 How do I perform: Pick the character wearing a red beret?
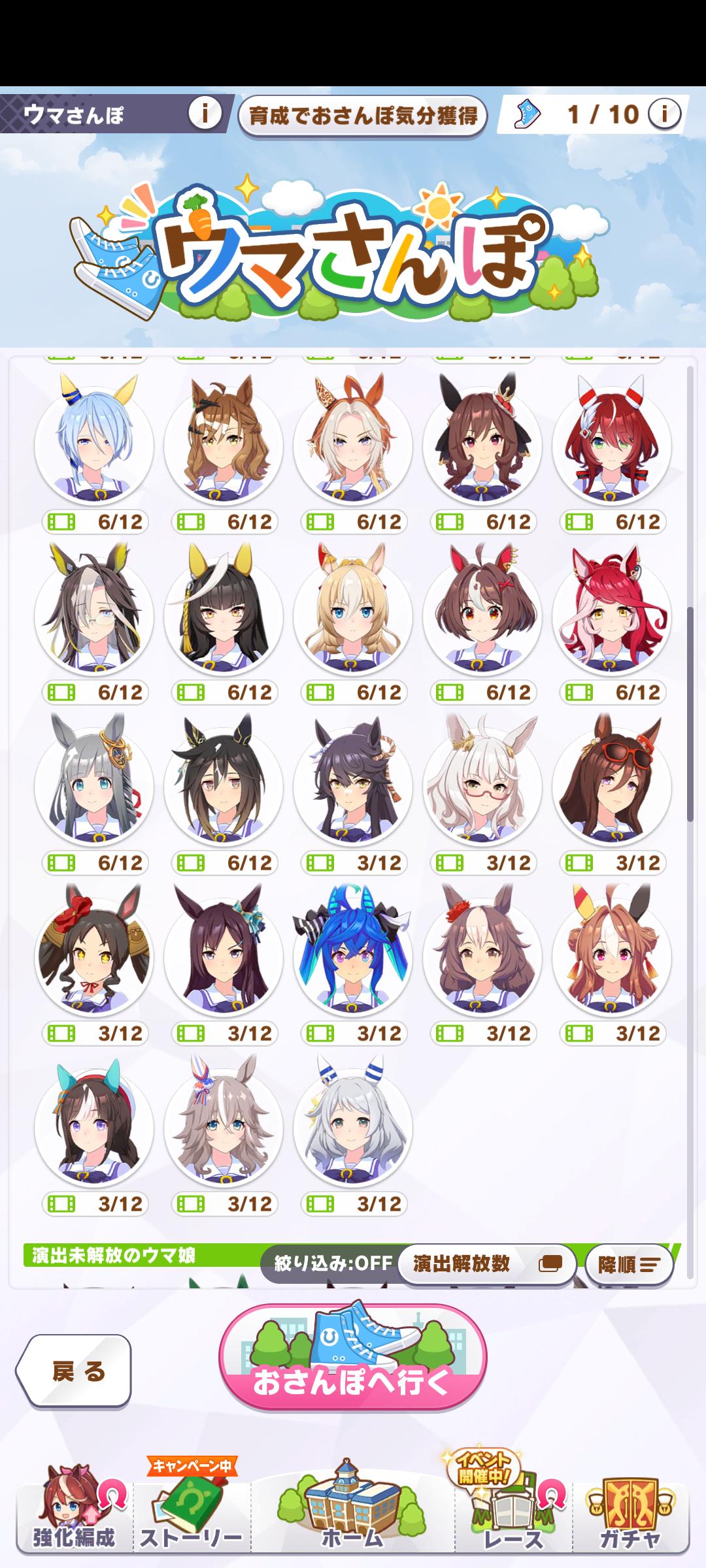(x=94, y=1126)
